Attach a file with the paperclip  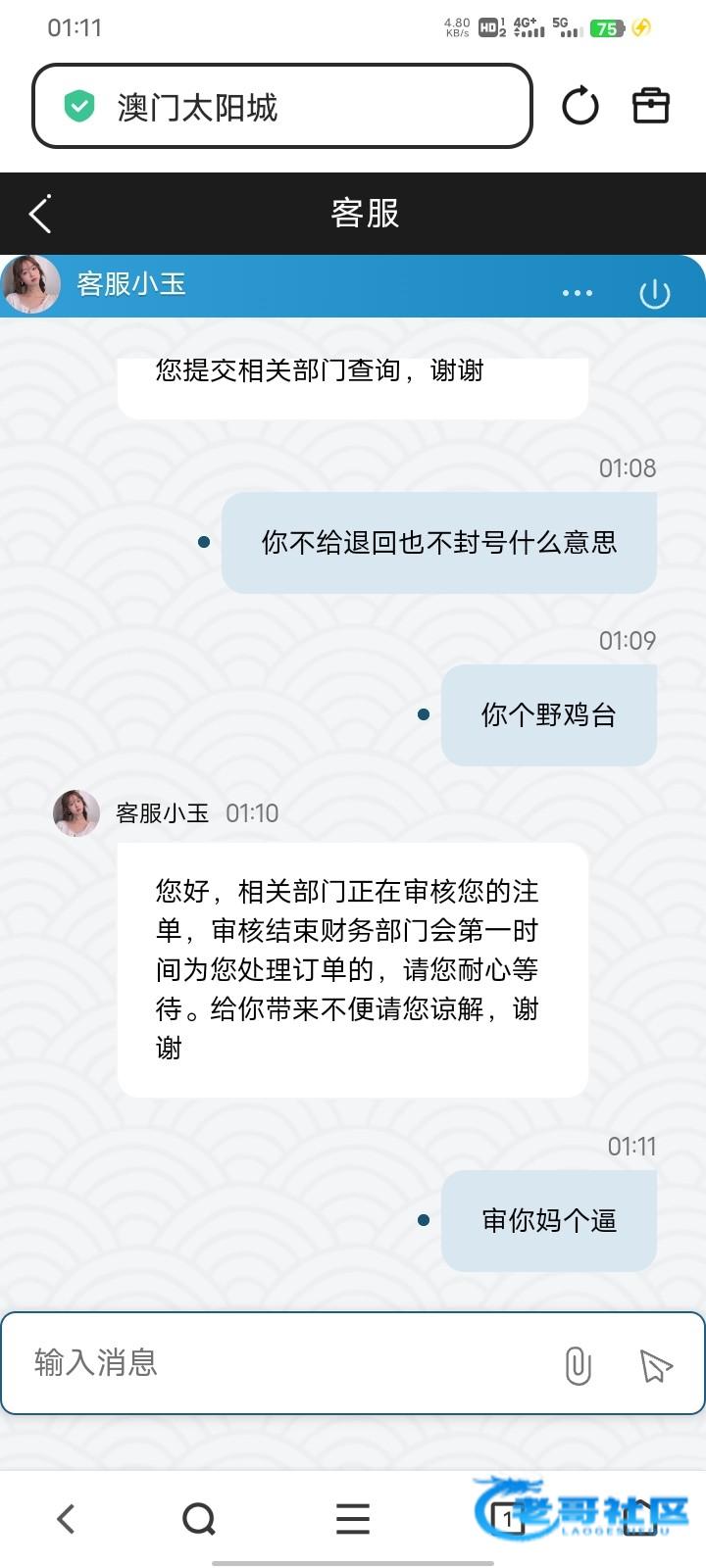point(579,1364)
